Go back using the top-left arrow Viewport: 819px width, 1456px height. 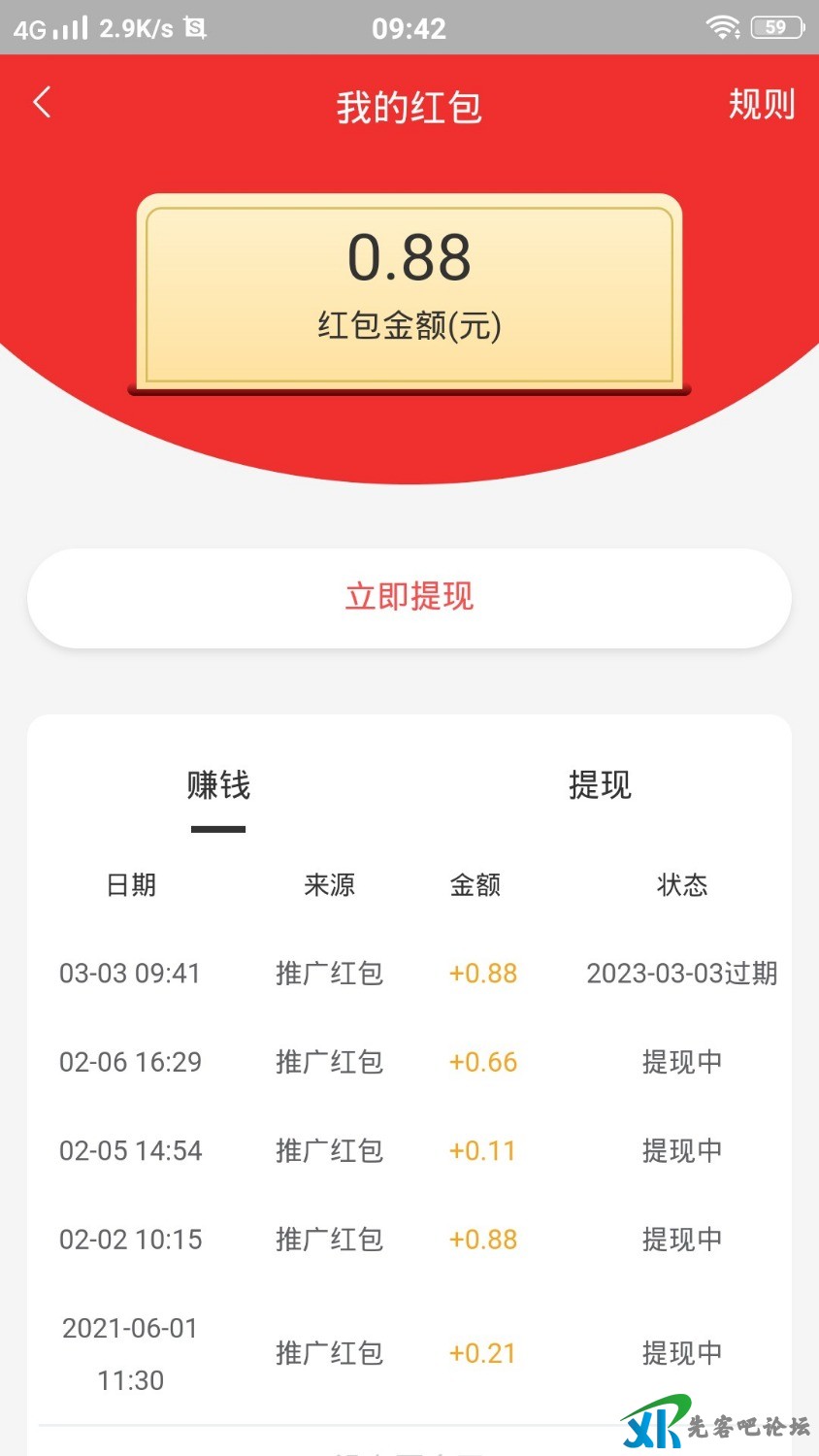(x=42, y=103)
